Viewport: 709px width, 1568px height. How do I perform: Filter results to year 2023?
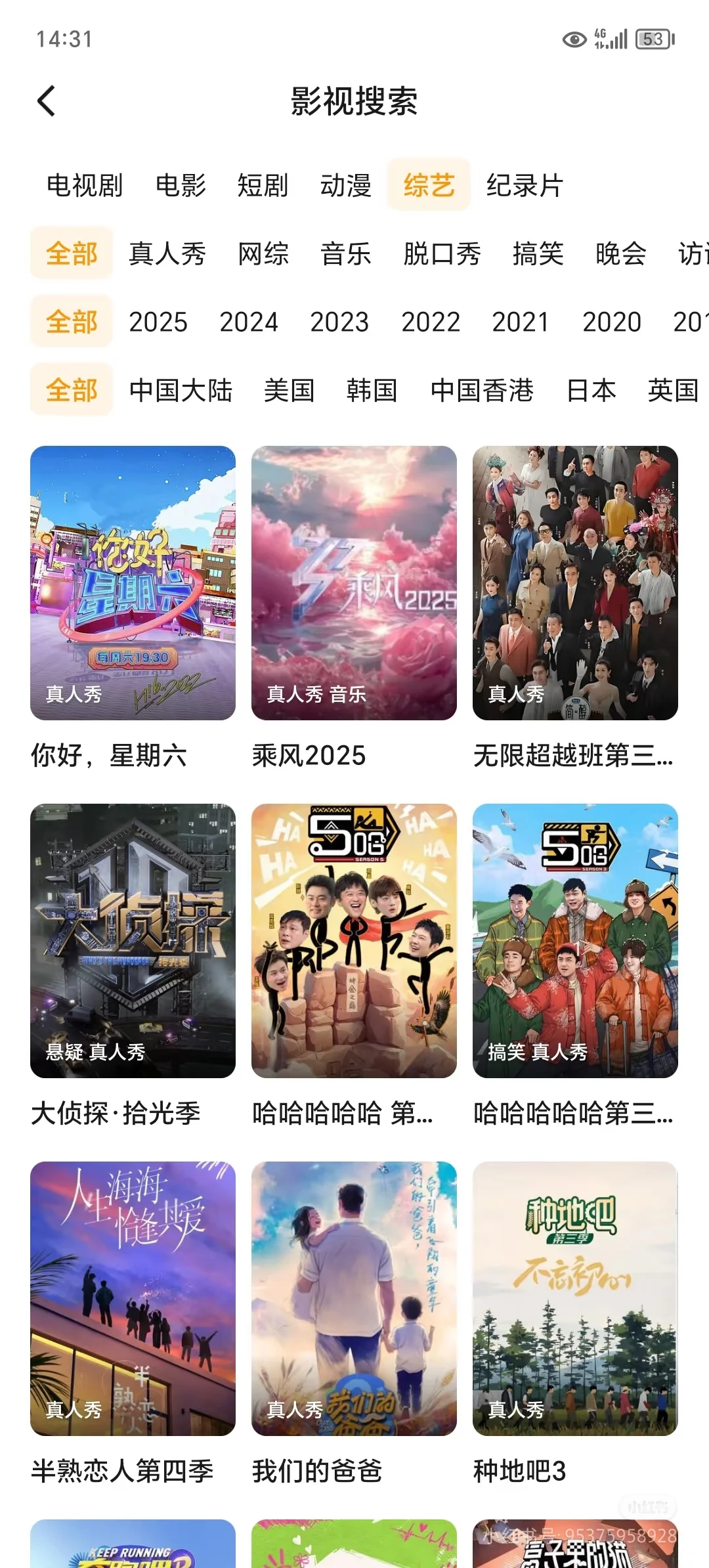pos(339,322)
